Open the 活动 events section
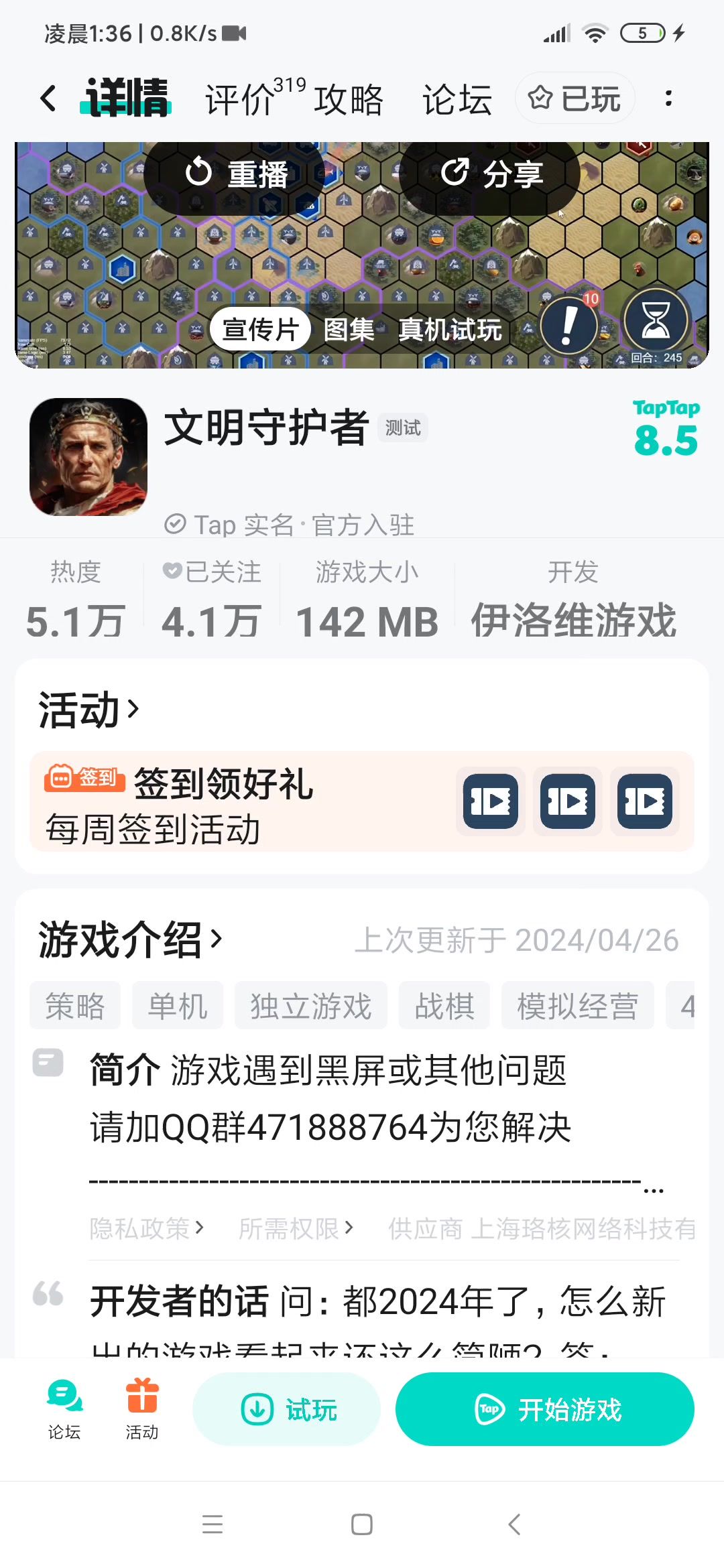This screenshot has width=724, height=1568. coord(88,709)
